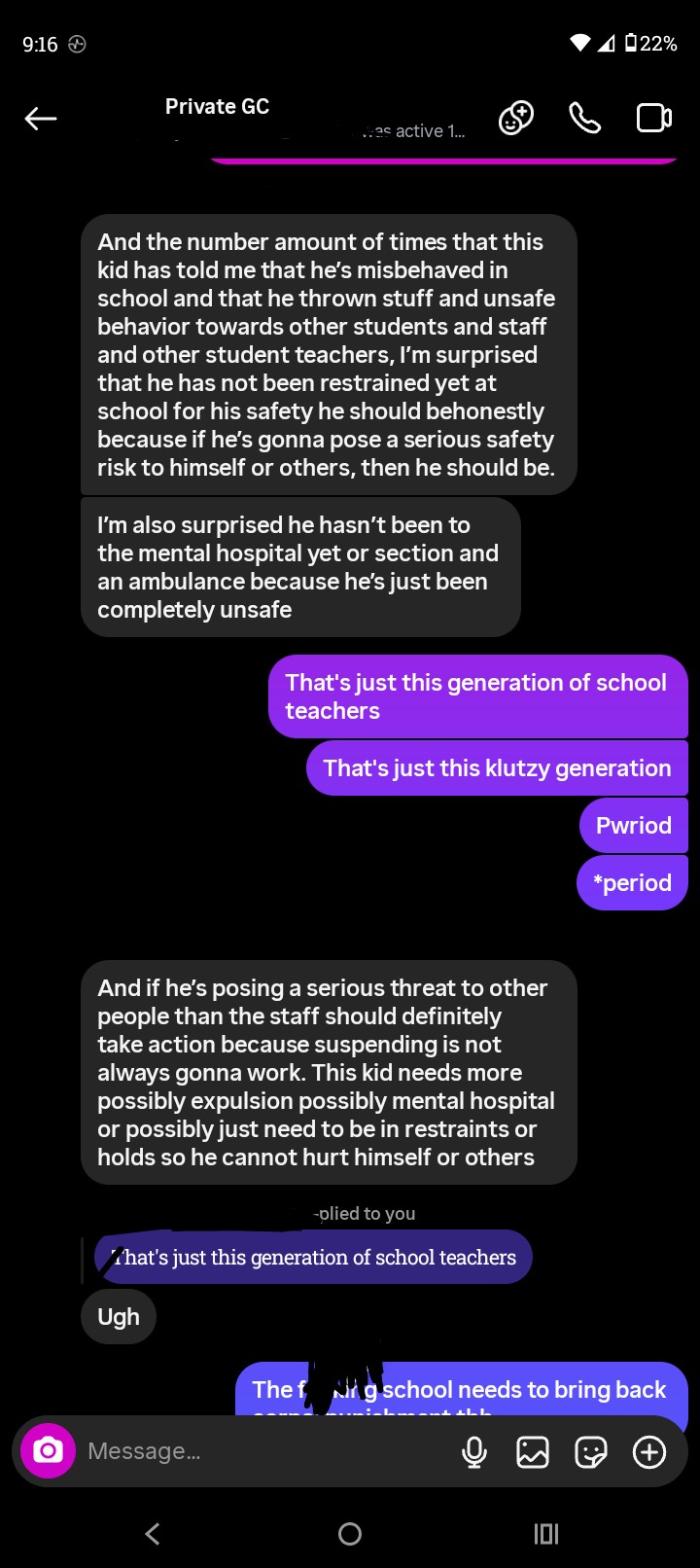Jump to quoted 'generation of school teachers' reply
The image size is (700, 1568).
click(x=313, y=1257)
